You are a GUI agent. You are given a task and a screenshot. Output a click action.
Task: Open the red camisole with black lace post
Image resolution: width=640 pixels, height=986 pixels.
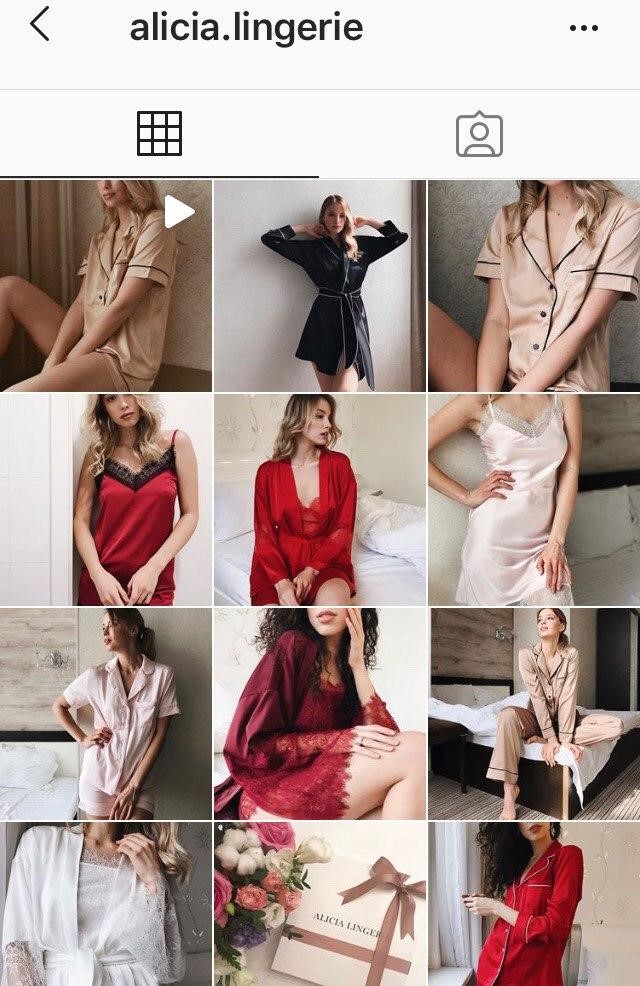(x=105, y=500)
